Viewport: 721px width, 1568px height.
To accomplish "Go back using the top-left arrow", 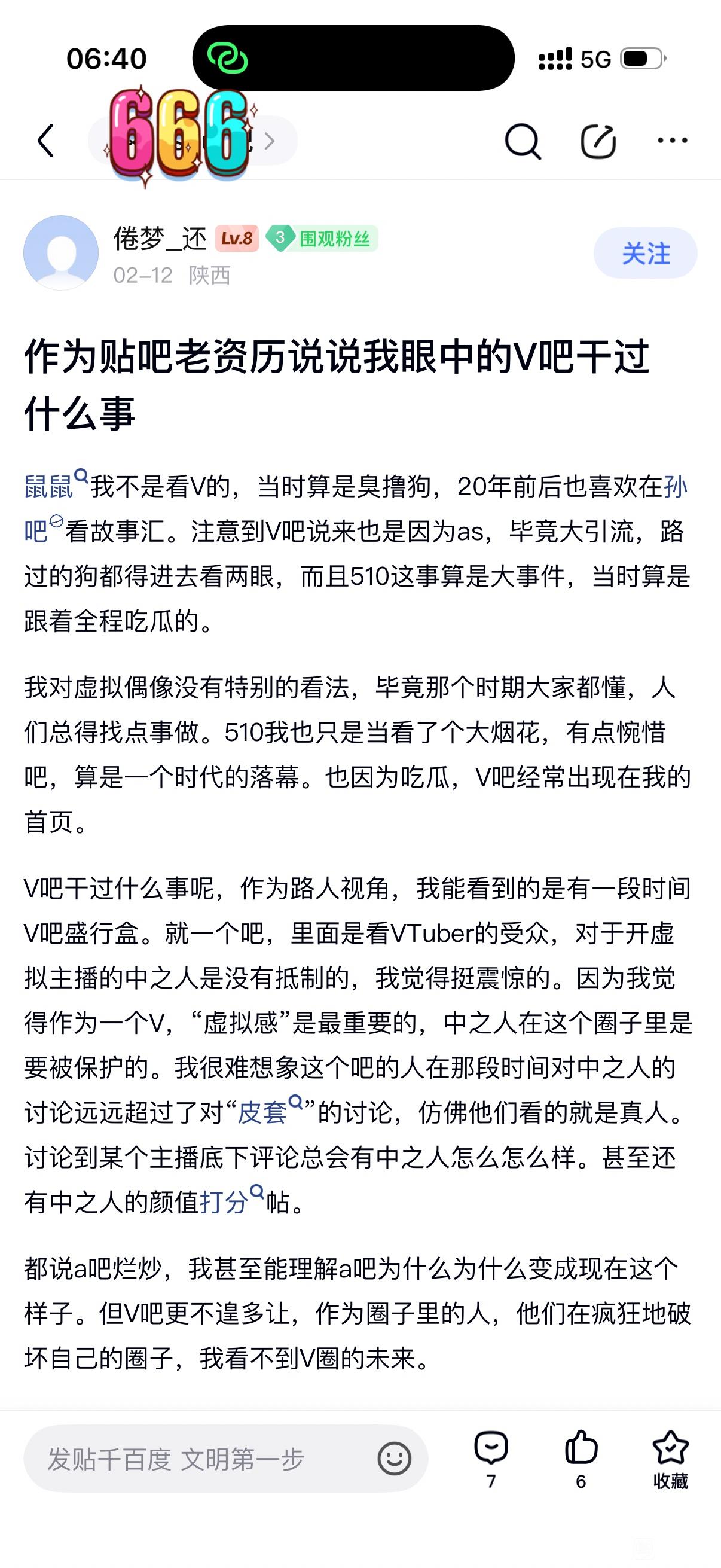I will pos(46,141).
